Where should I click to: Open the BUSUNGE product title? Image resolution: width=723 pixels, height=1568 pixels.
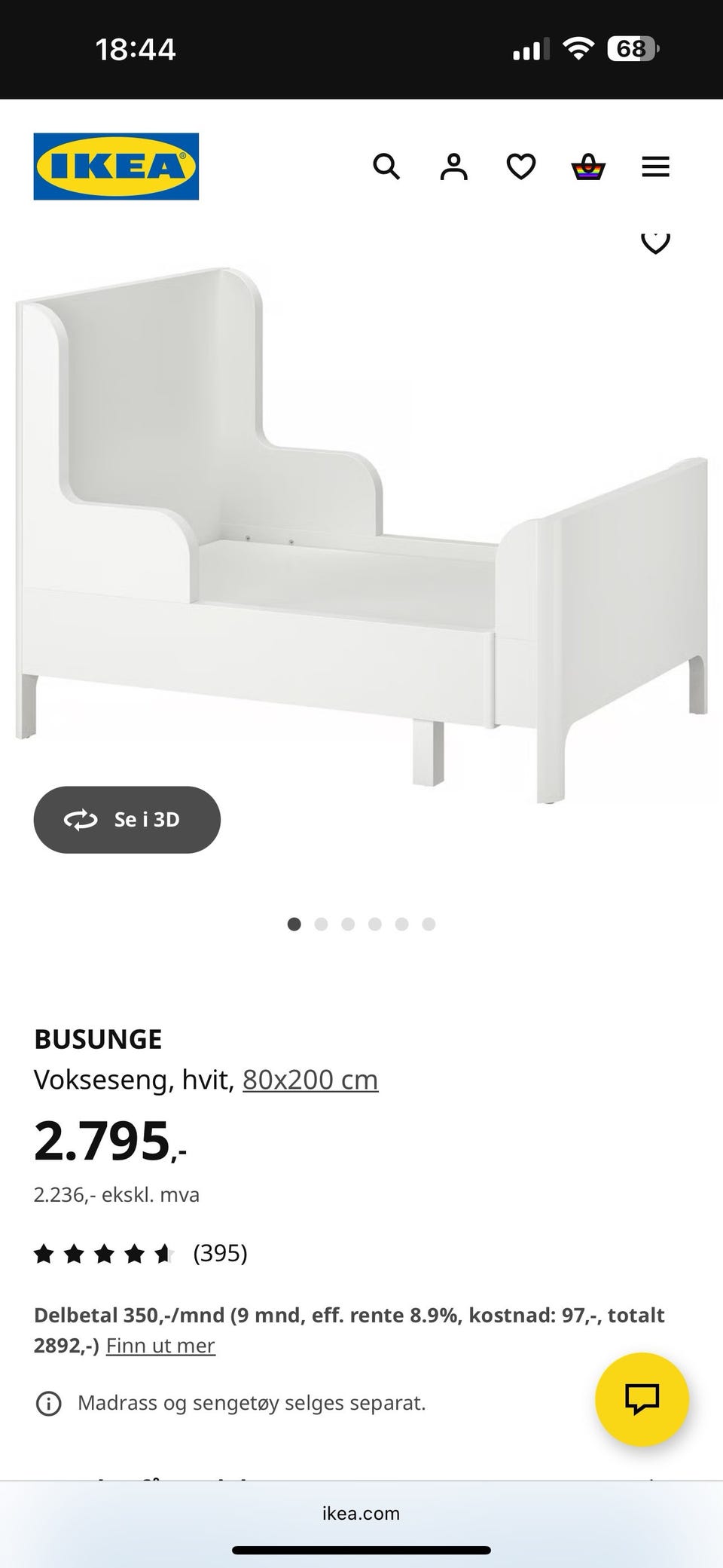(98, 1038)
